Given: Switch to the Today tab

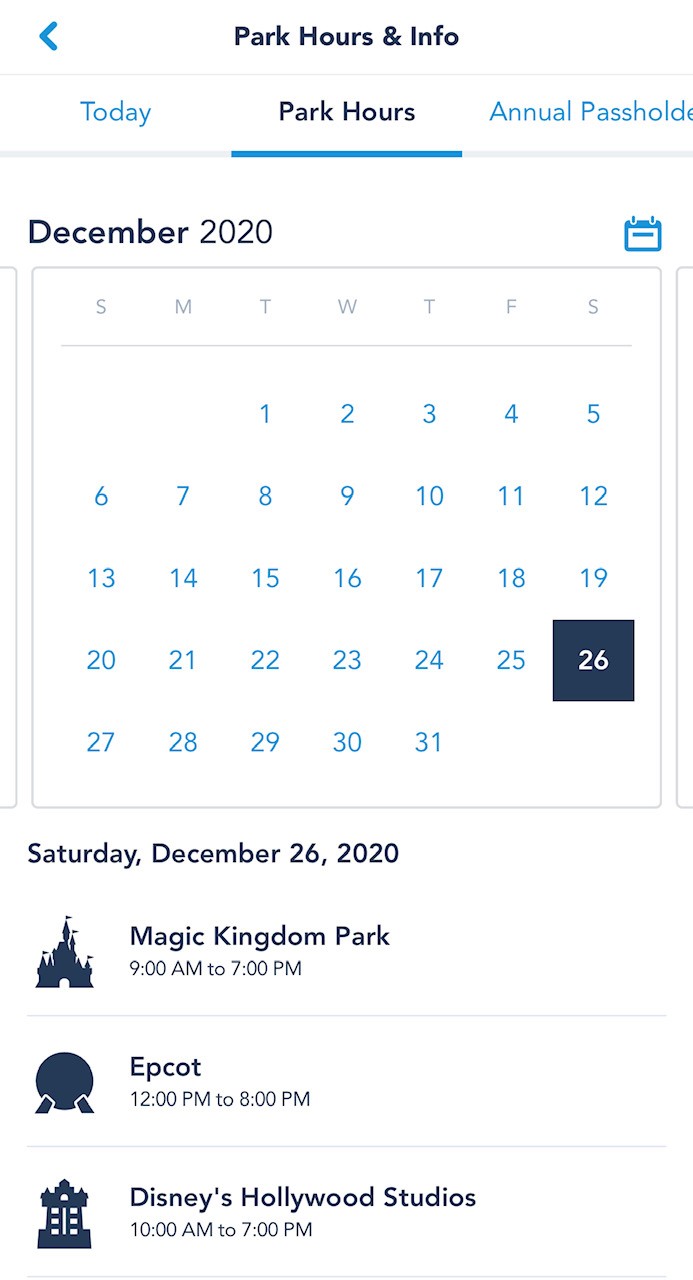Looking at the screenshot, I should pyautogui.click(x=116, y=112).
